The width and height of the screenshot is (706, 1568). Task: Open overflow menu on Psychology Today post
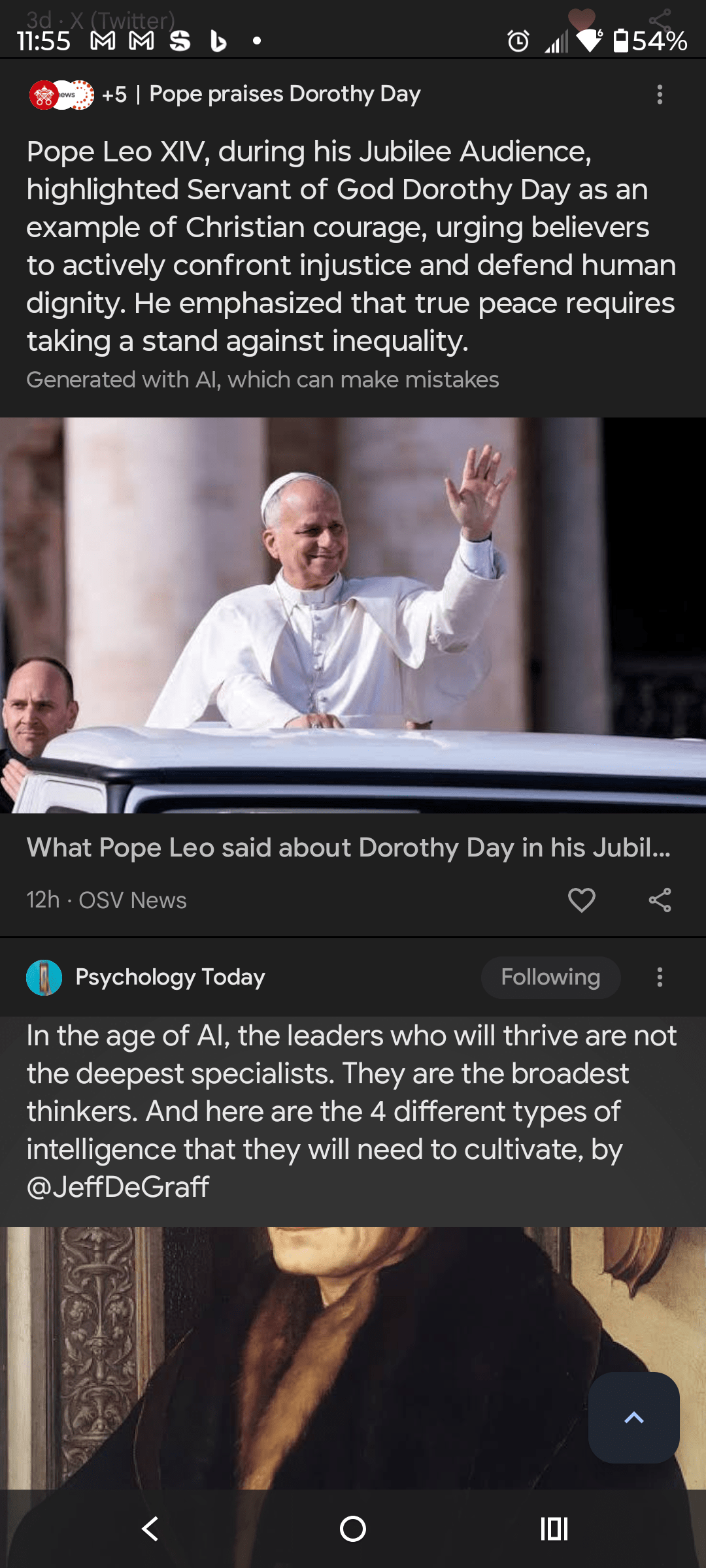coord(660,977)
